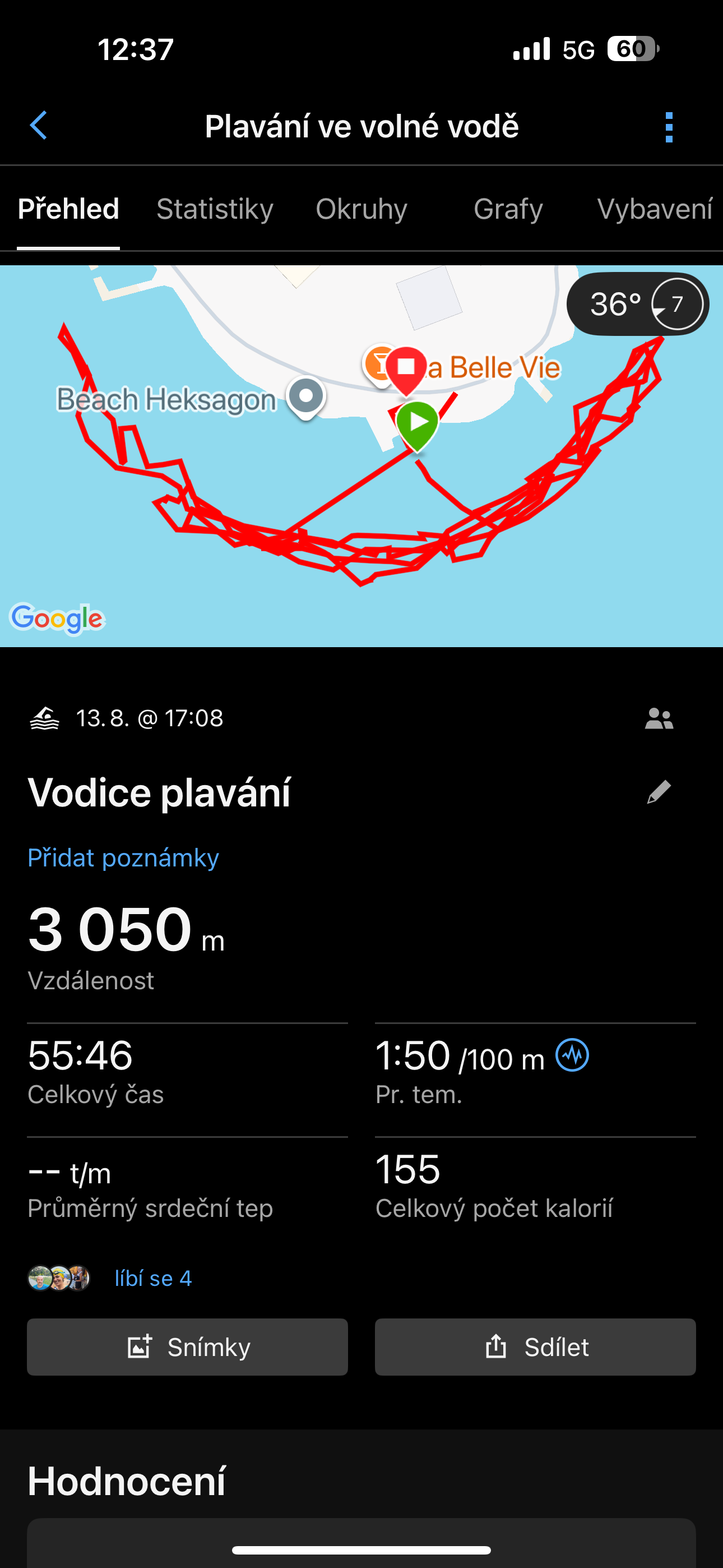Screen dimensions: 723x1568
Task: Open info icon next to average pace
Action: coord(572,1055)
